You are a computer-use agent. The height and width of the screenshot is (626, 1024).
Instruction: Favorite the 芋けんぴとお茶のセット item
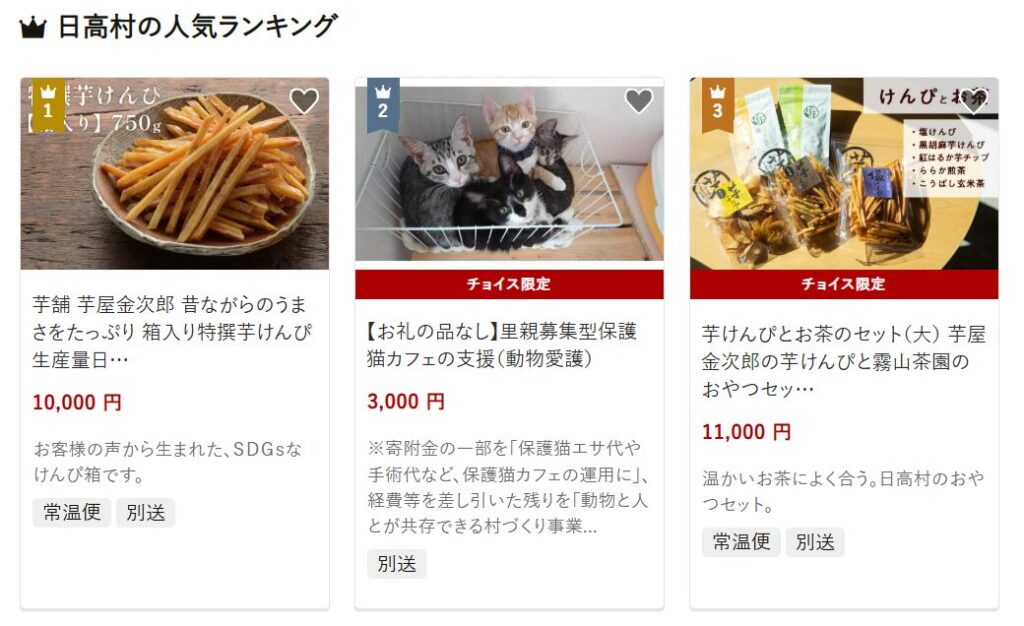(x=972, y=101)
